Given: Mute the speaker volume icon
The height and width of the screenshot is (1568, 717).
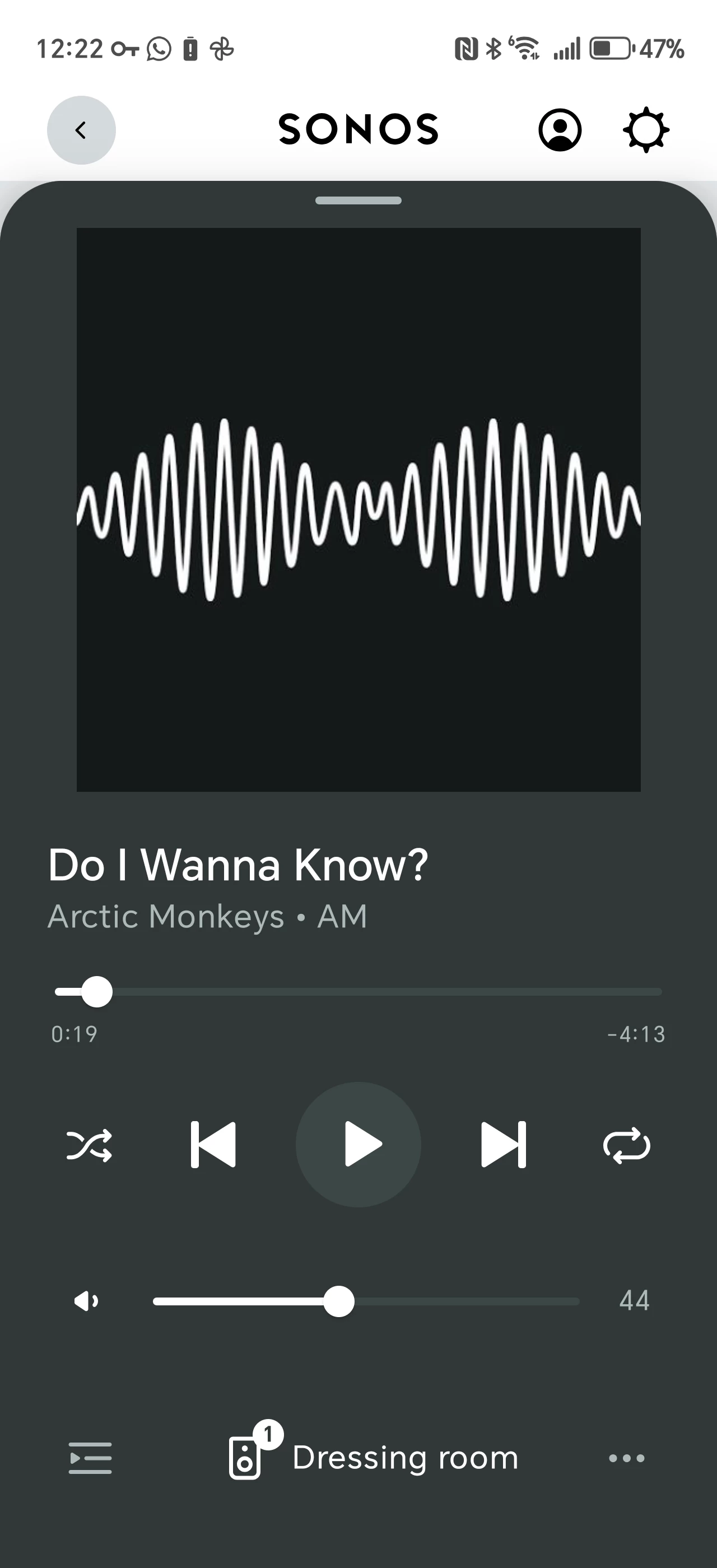Looking at the screenshot, I should 86,1301.
